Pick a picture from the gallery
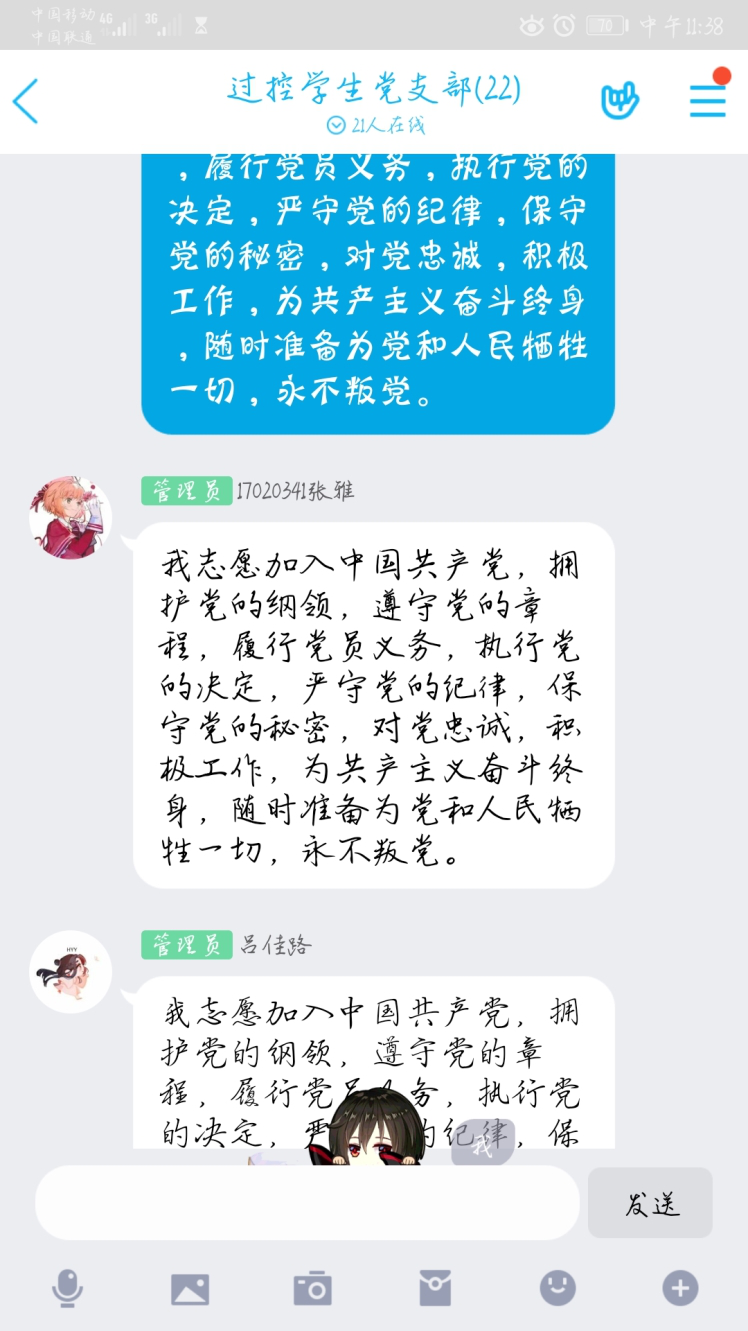This screenshot has height=1331, width=748. click(x=190, y=1289)
